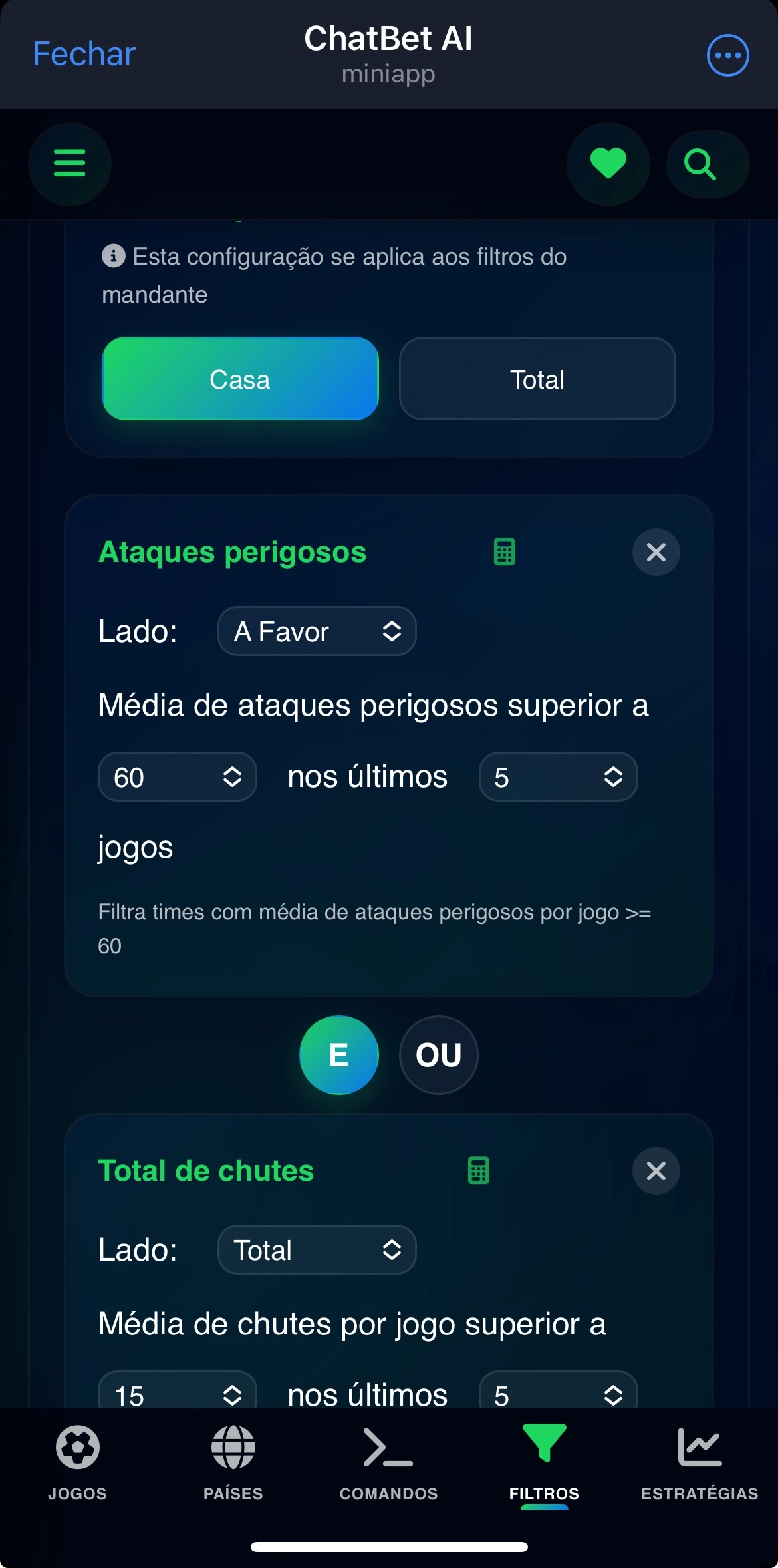Image resolution: width=778 pixels, height=1568 pixels.
Task: Choose the E logical operator
Action: point(339,1055)
